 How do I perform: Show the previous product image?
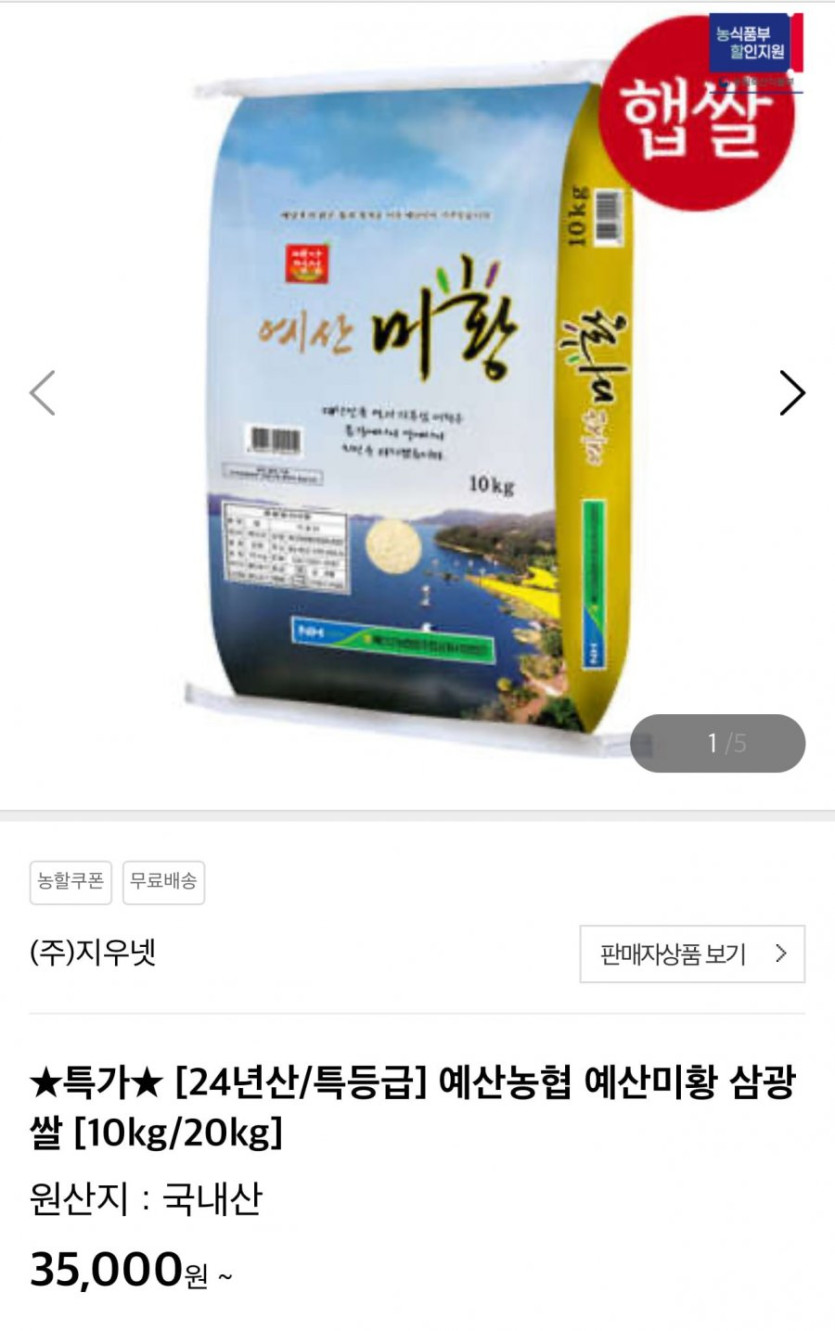click(x=42, y=393)
